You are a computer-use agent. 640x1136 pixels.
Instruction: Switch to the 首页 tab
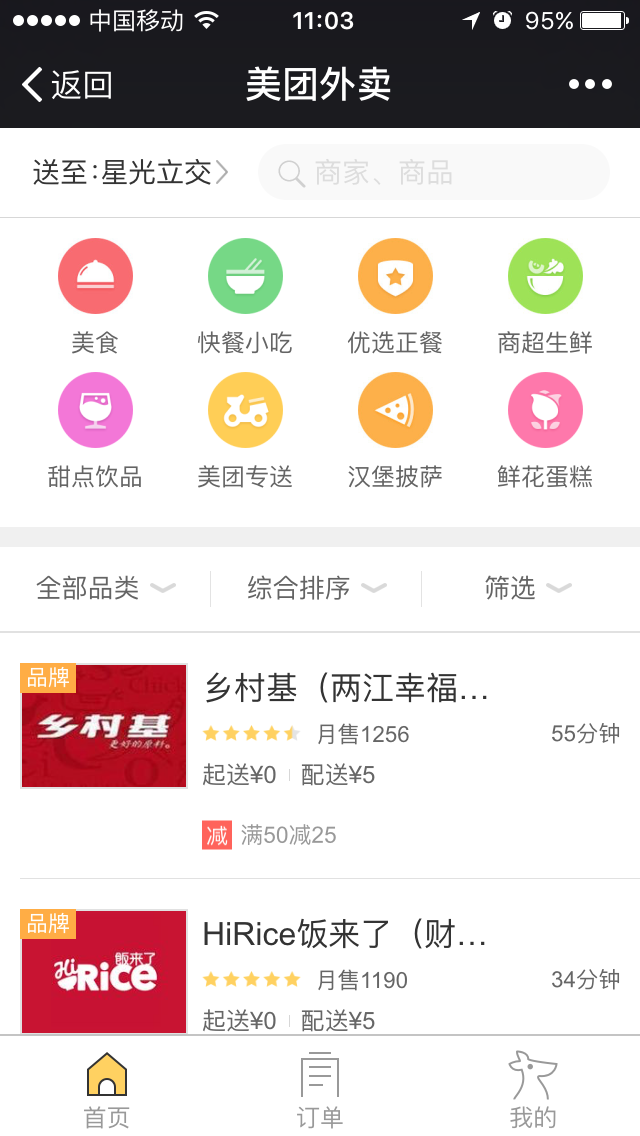pos(107,1088)
